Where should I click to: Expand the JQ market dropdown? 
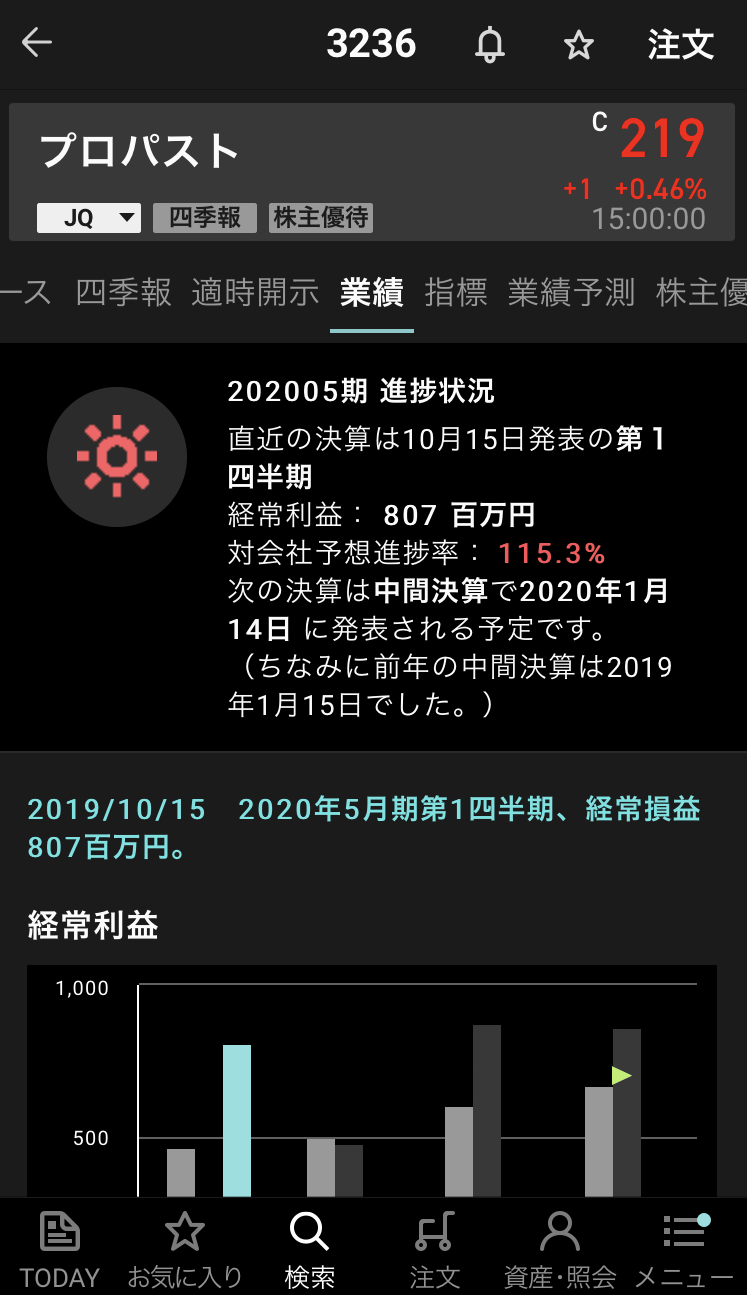pos(89,218)
